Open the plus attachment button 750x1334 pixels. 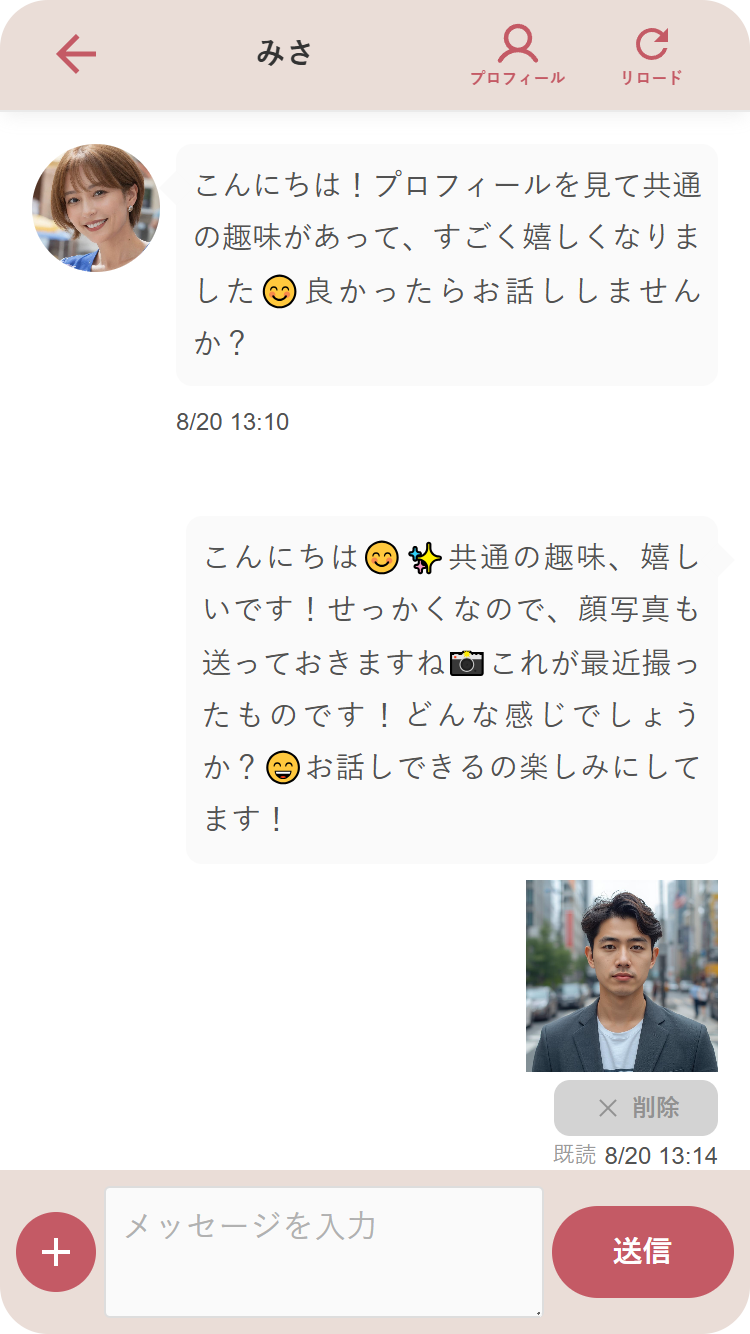click(x=56, y=1252)
